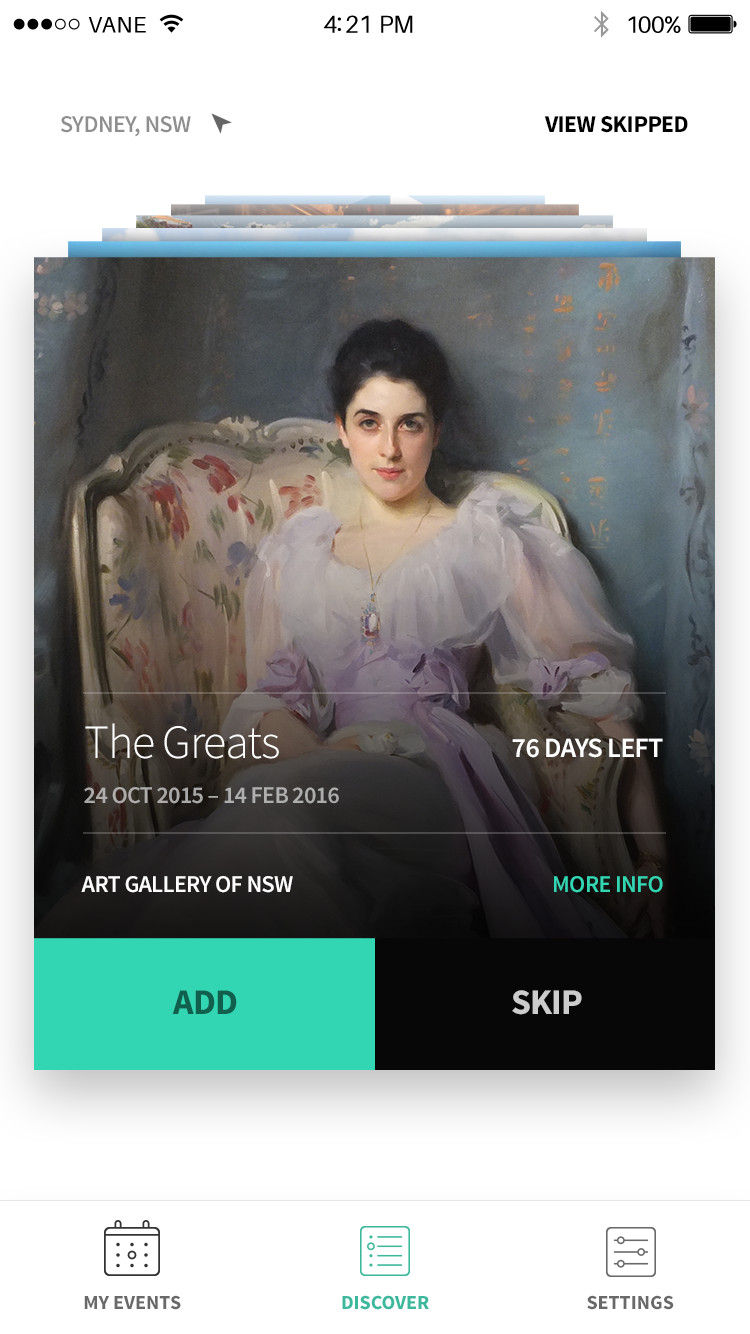
Task: Switch to the My Events tab
Action: 132,1265
